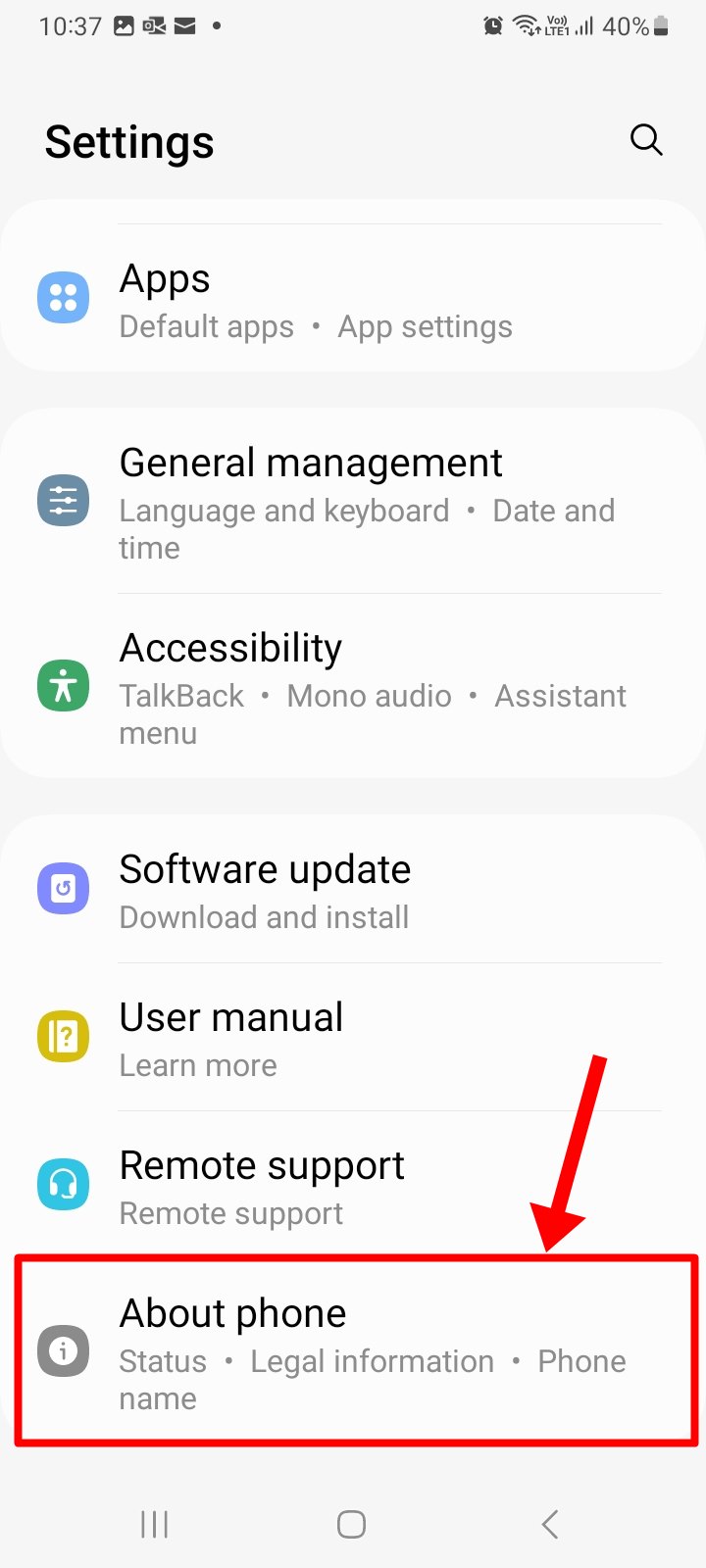Tap the General management sliders icon

click(63, 499)
